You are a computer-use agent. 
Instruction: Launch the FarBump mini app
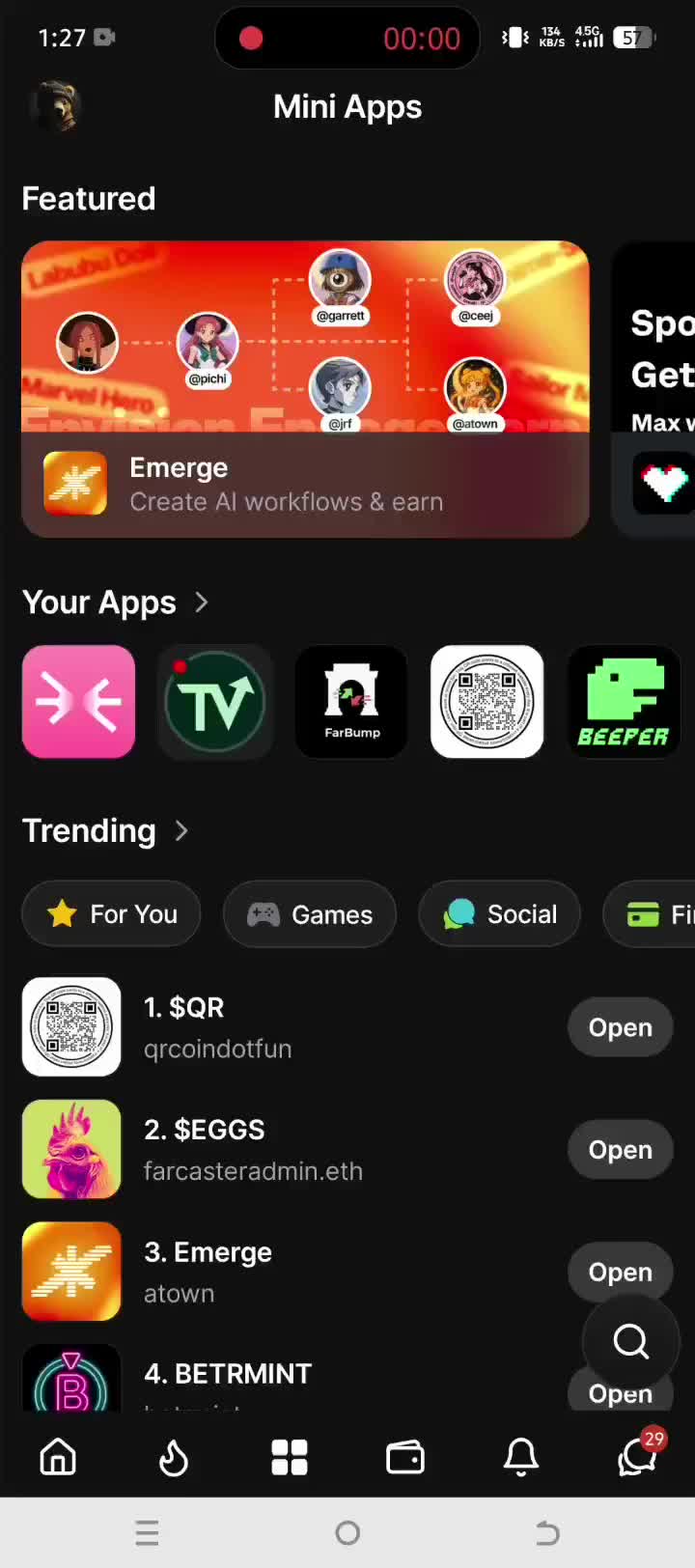[351, 702]
